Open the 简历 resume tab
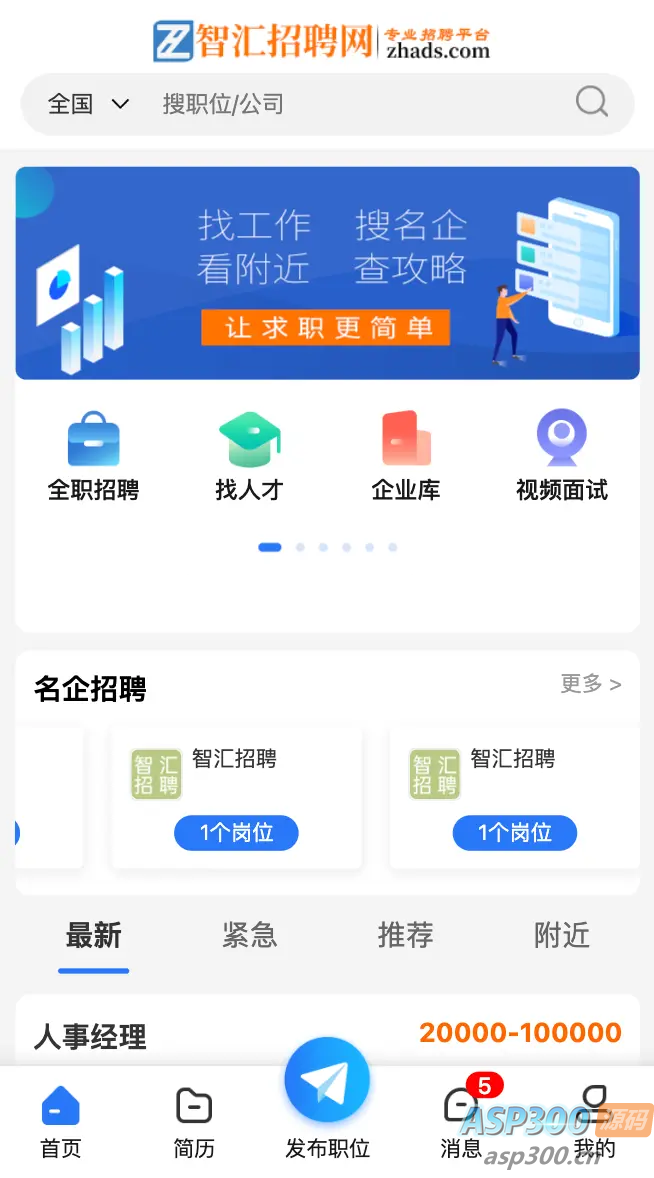Image resolution: width=654 pixels, height=1178 pixels. [194, 1122]
